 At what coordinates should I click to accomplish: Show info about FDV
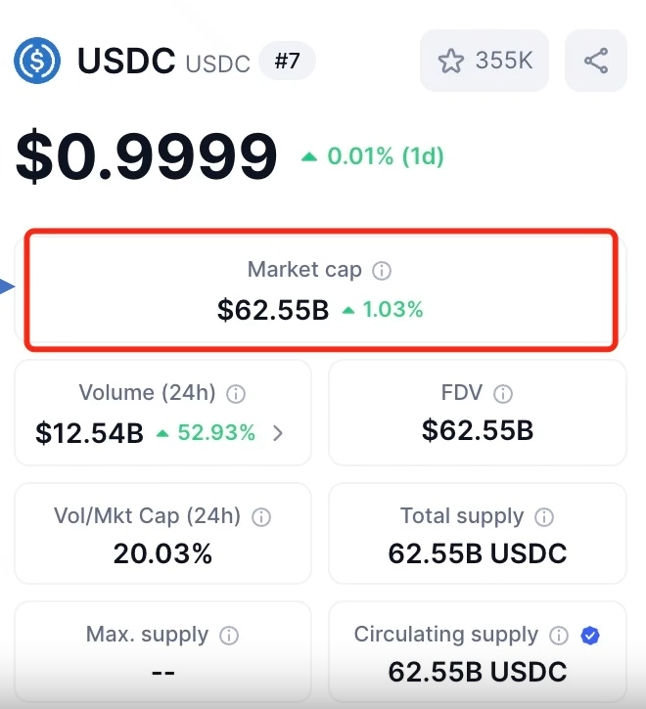tap(504, 393)
